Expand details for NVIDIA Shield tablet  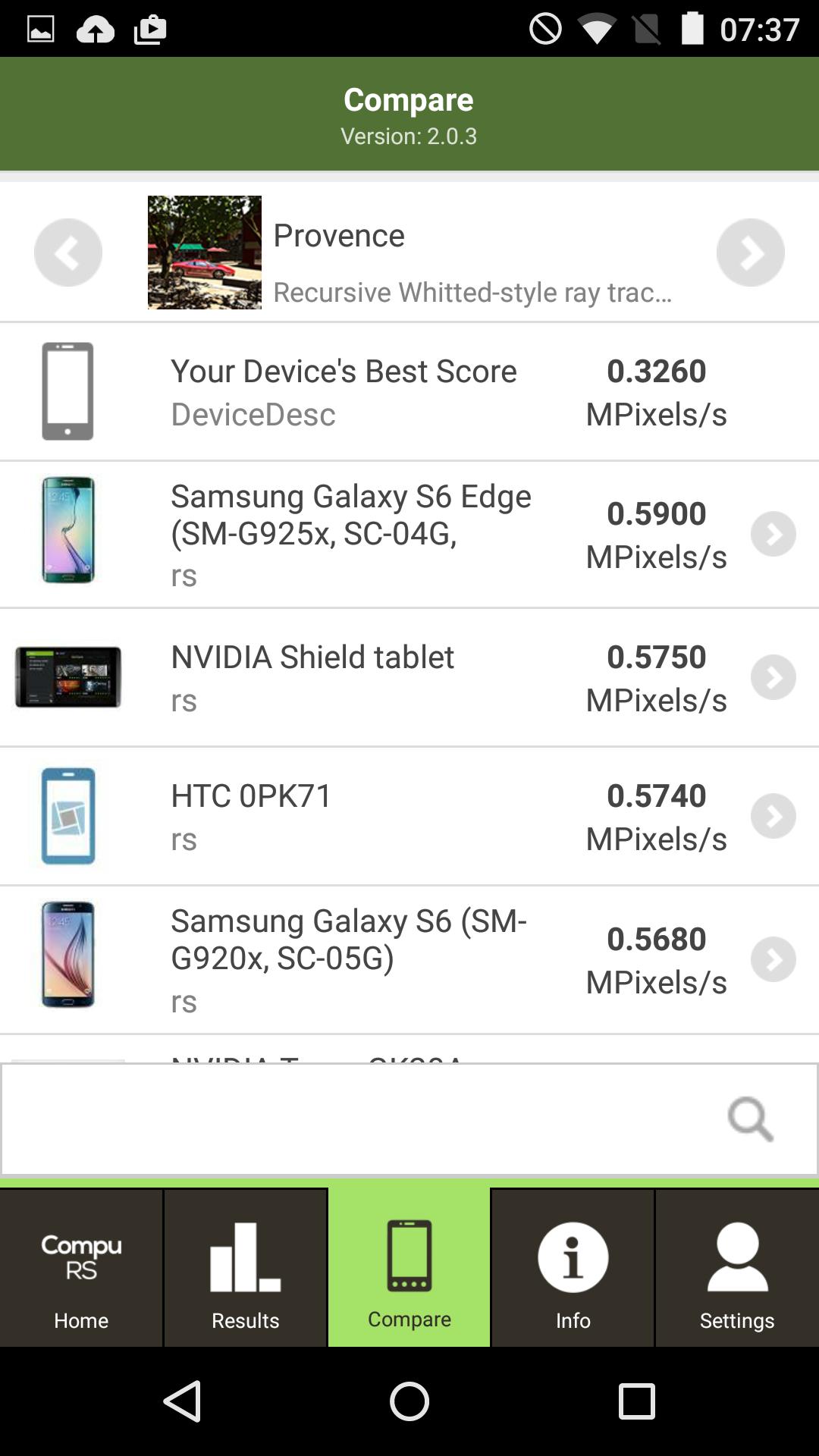(x=773, y=677)
